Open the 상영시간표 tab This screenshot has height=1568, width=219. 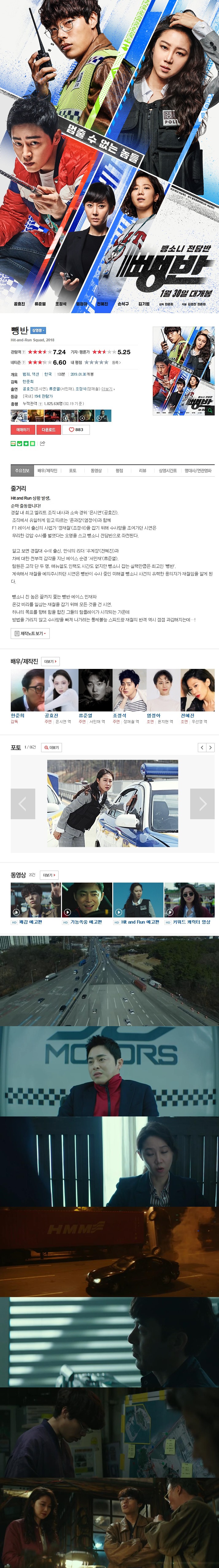click(168, 471)
